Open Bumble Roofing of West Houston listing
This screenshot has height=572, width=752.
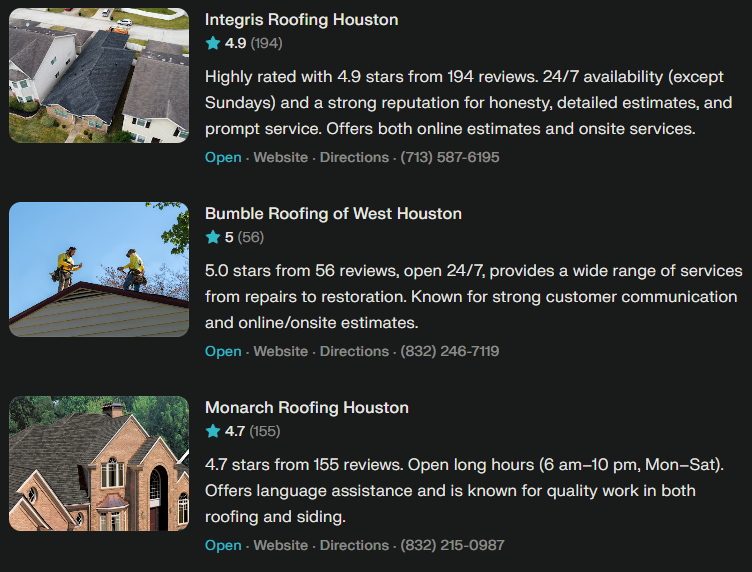tap(333, 214)
